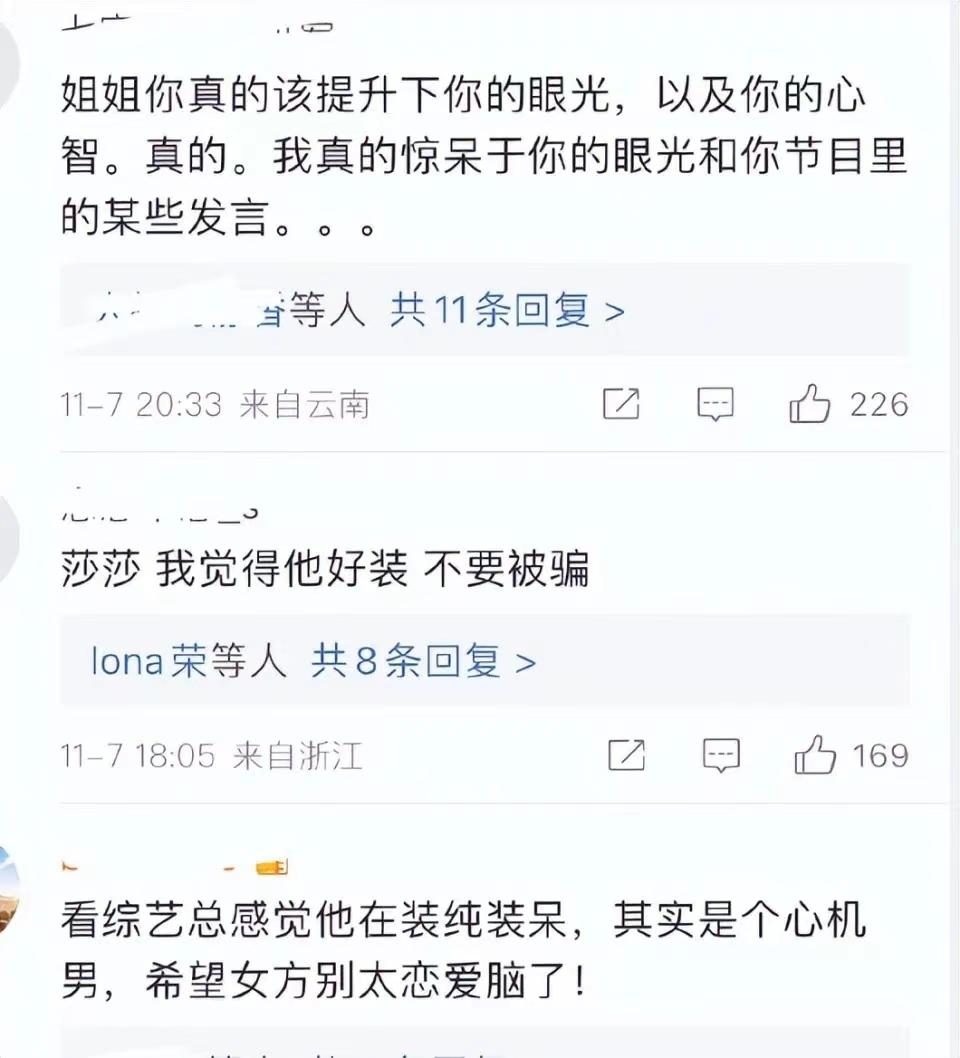Open the 8 replies from lona荣 and others
The height and width of the screenshot is (1058, 960).
click(423, 662)
